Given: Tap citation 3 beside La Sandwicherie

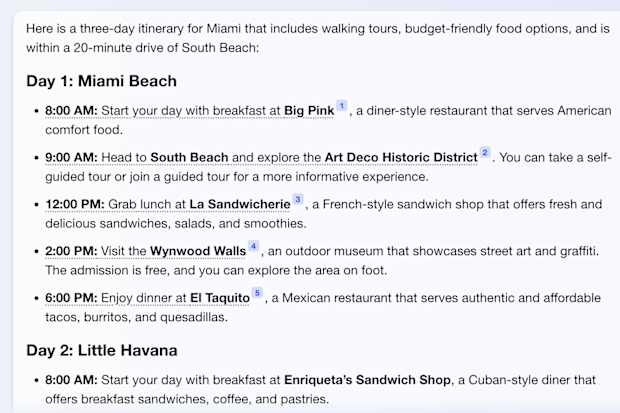Looking at the screenshot, I should point(298,199).
